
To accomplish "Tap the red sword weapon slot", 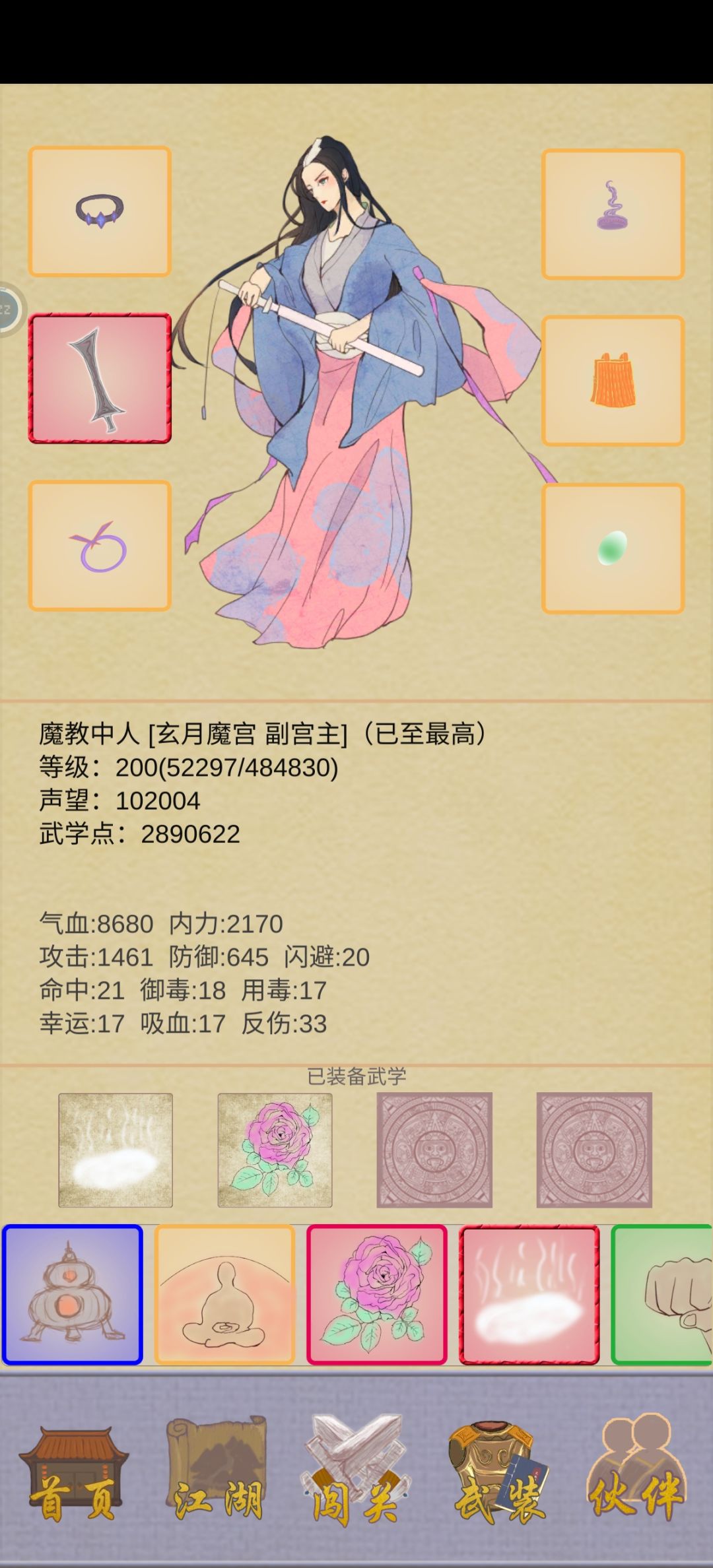I will pos(100,379).
